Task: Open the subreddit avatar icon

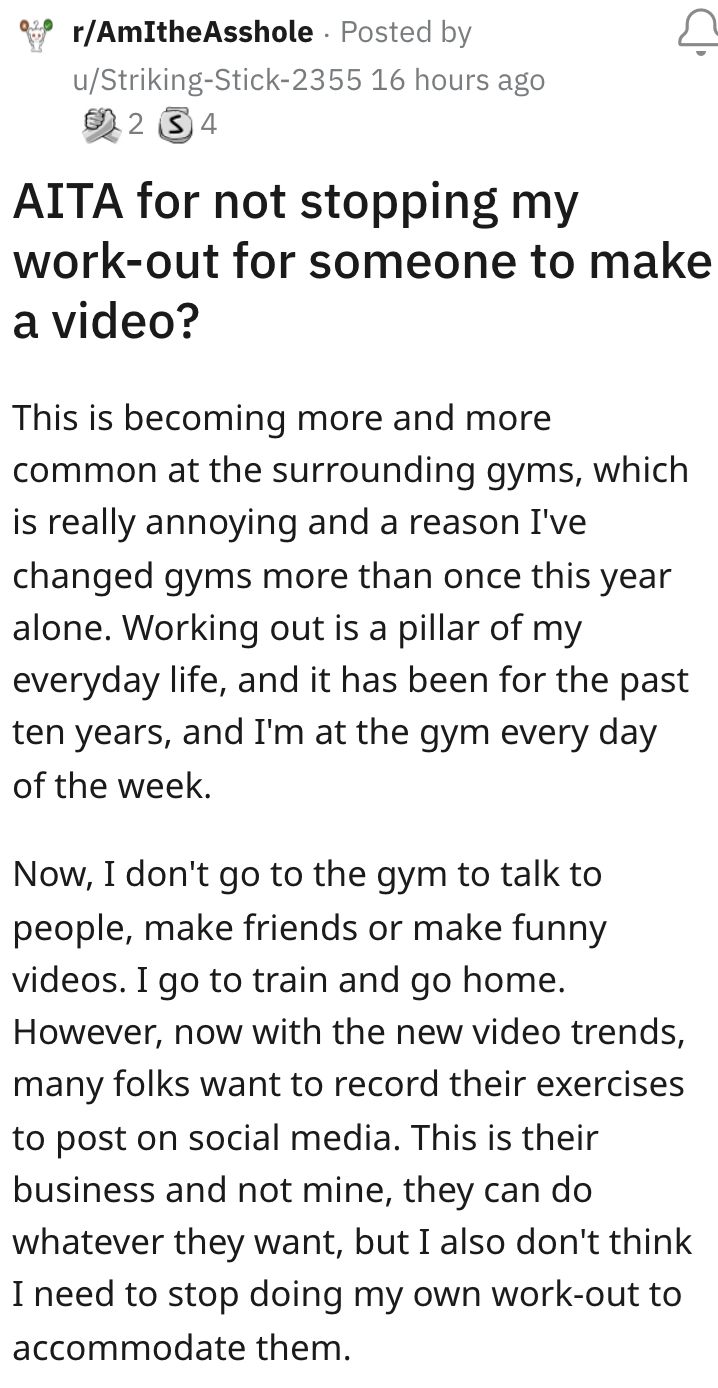Action: point(35,35)
